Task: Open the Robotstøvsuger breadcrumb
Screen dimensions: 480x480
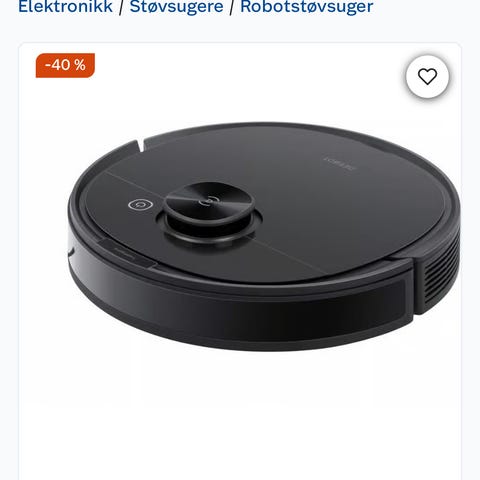Action: pos(307,7)
